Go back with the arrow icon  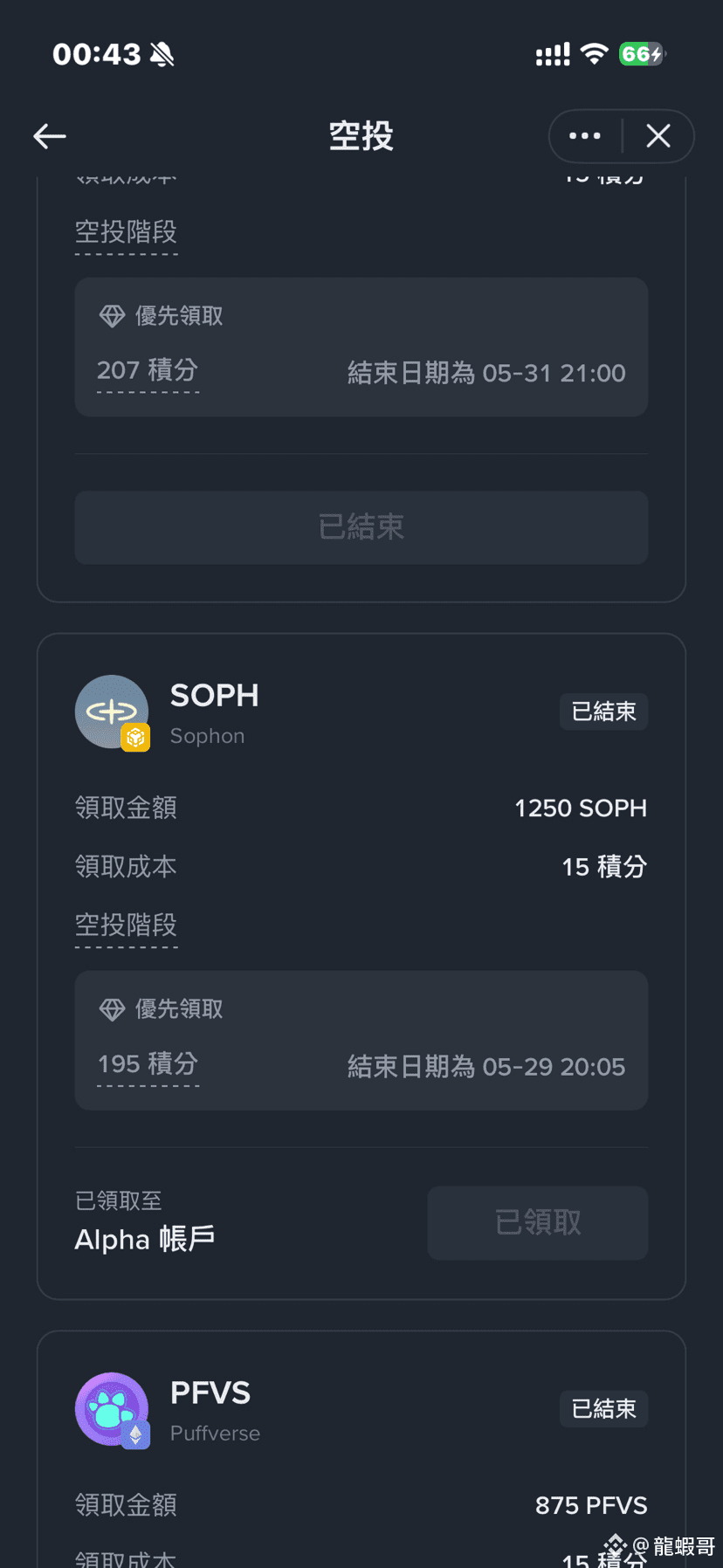coord(50,136)
